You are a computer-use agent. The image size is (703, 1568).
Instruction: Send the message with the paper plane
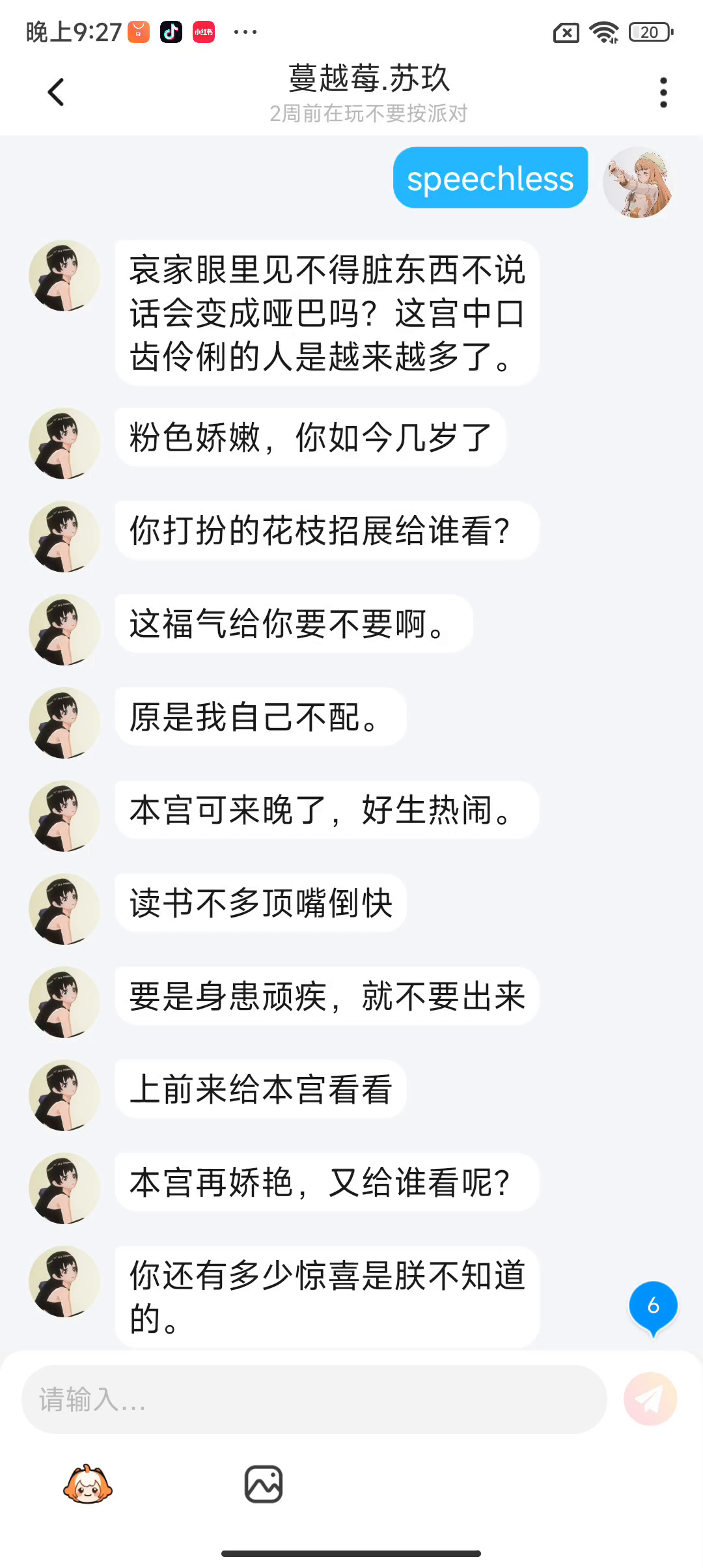click(x=650, y=1399)
